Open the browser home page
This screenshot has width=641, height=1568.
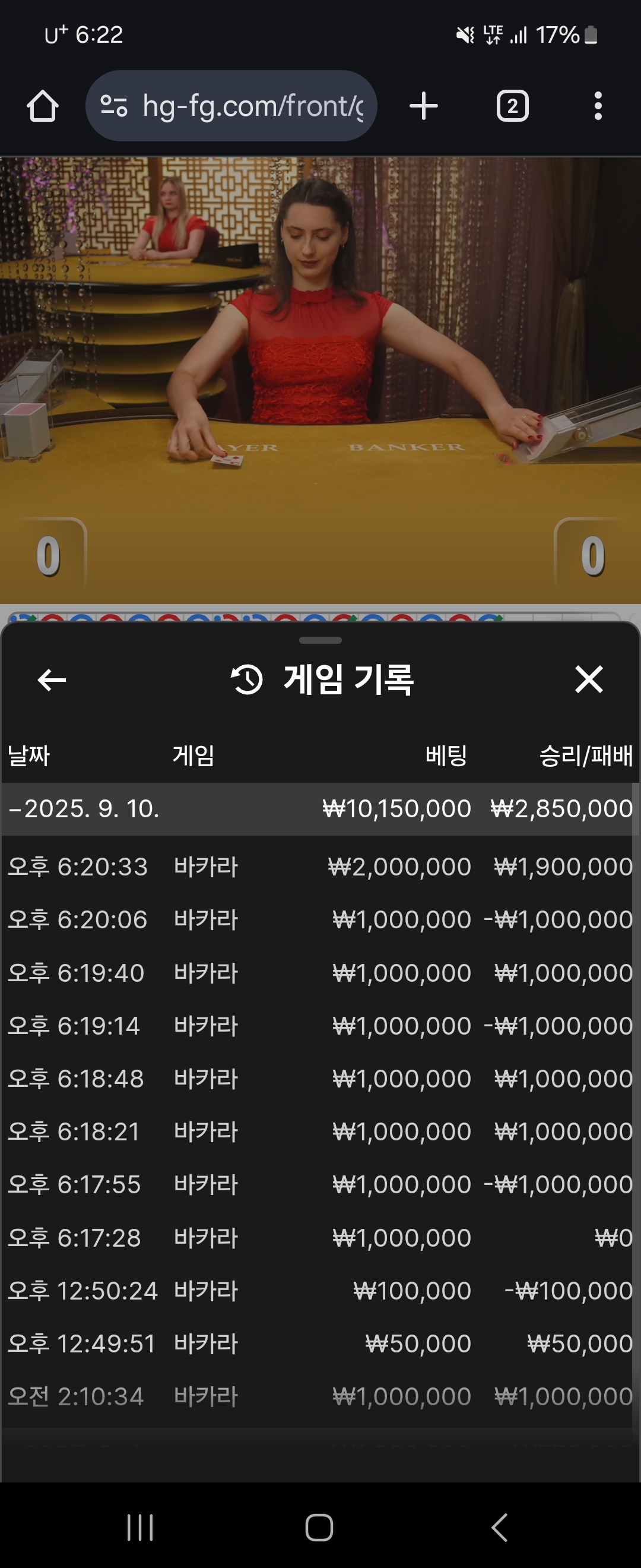click(x=43, y=106)
